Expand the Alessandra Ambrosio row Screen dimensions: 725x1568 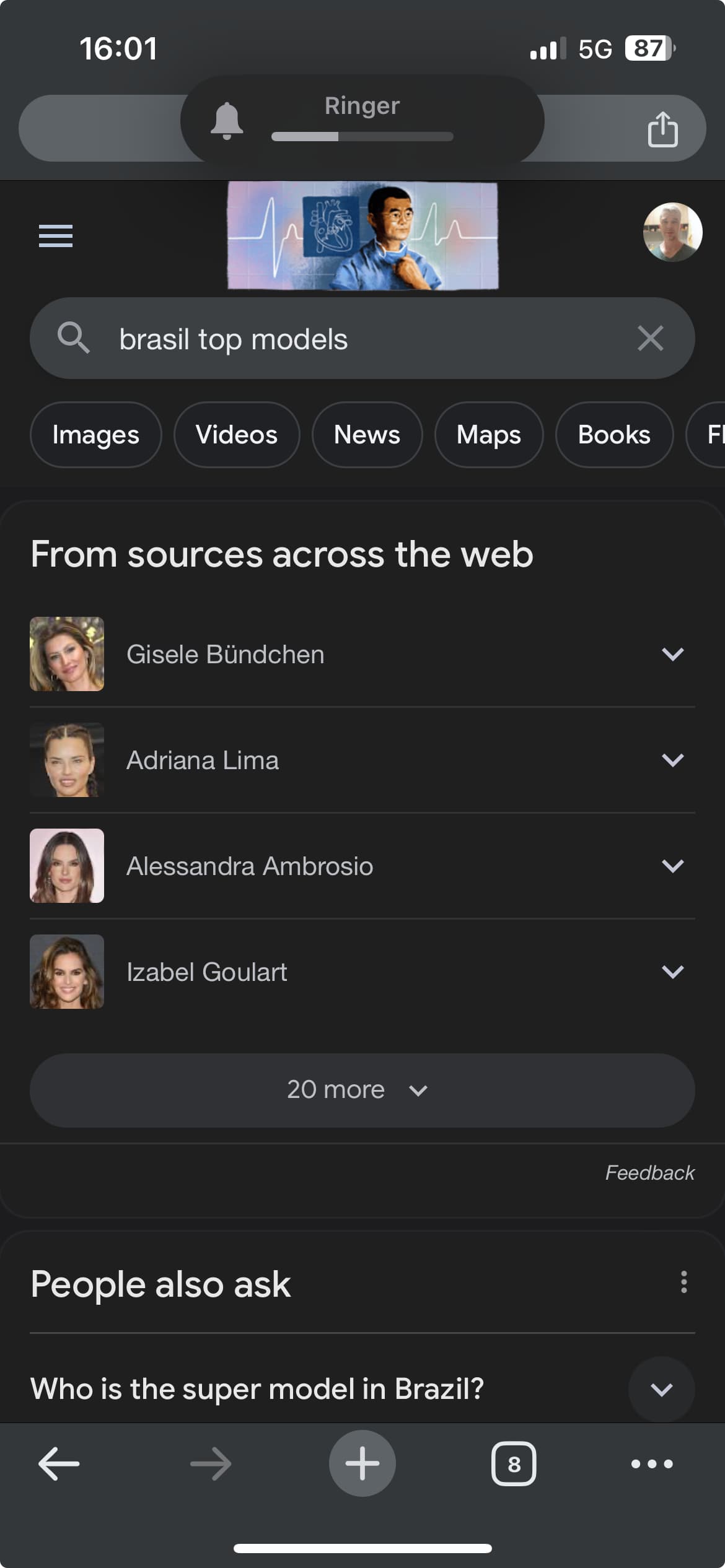tap(362, 866)
